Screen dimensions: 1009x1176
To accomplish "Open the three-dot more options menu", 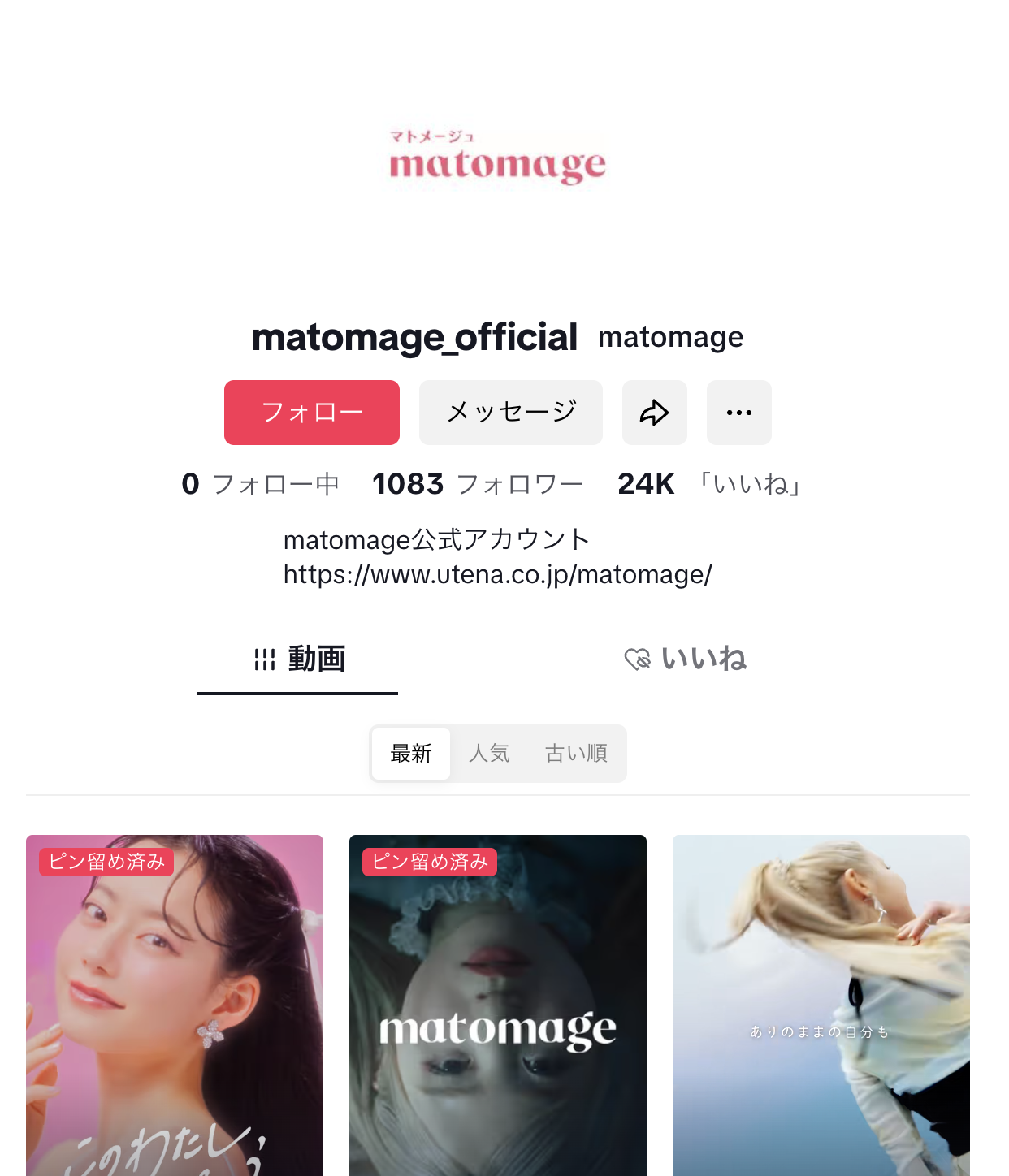I will pyautogui.click(x=738, y=413).
